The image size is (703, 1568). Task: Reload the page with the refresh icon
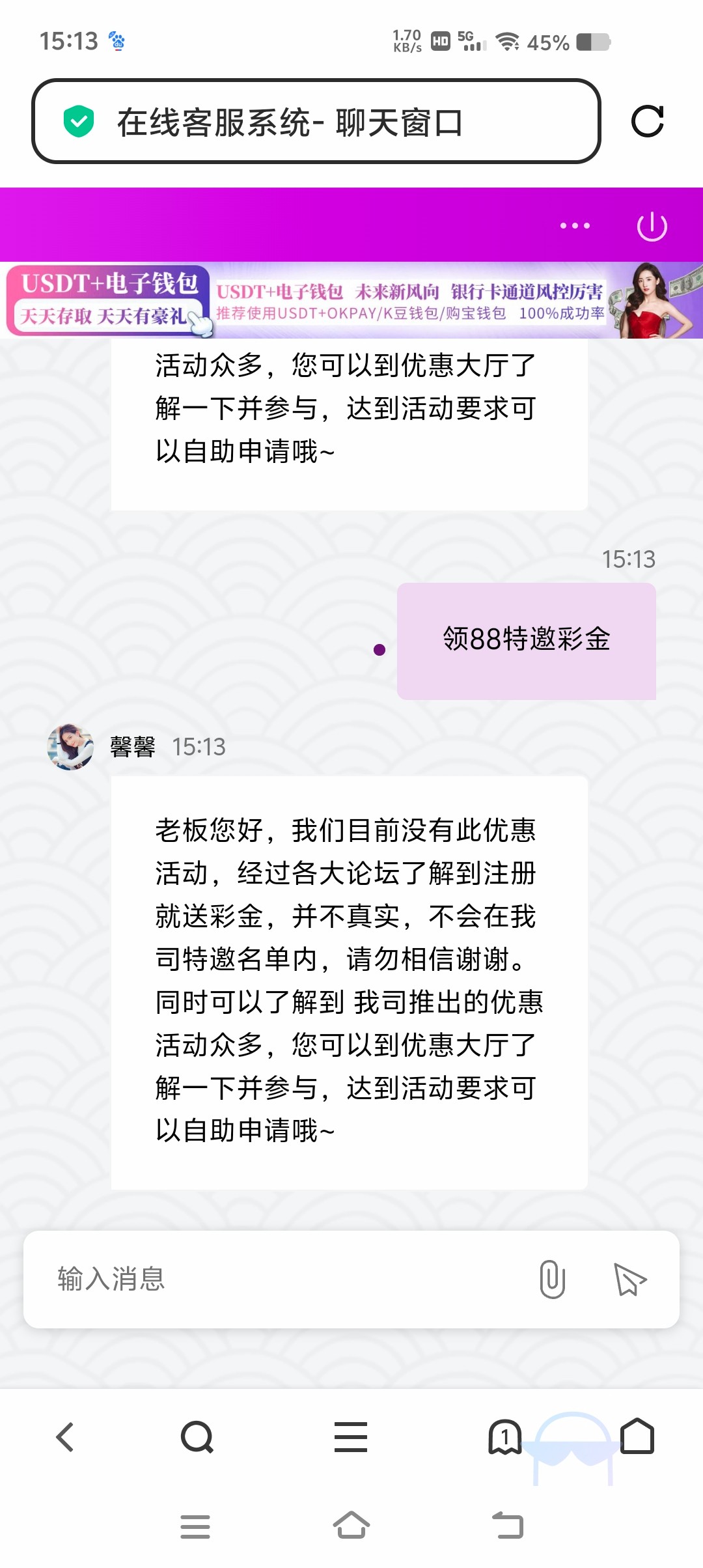point(648,121)
